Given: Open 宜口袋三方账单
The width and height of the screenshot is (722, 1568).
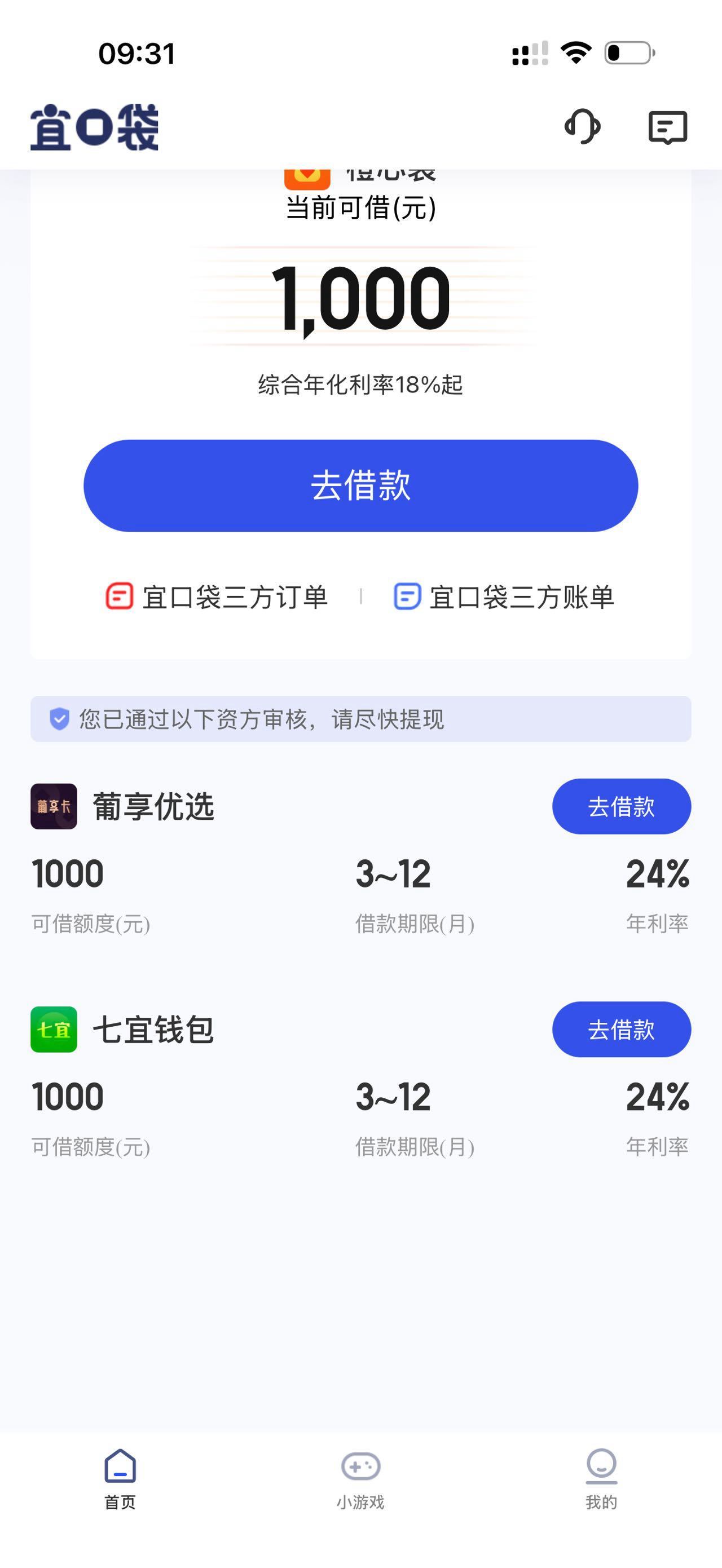Looking at the screenshot, I should click(x=504, y=597).
